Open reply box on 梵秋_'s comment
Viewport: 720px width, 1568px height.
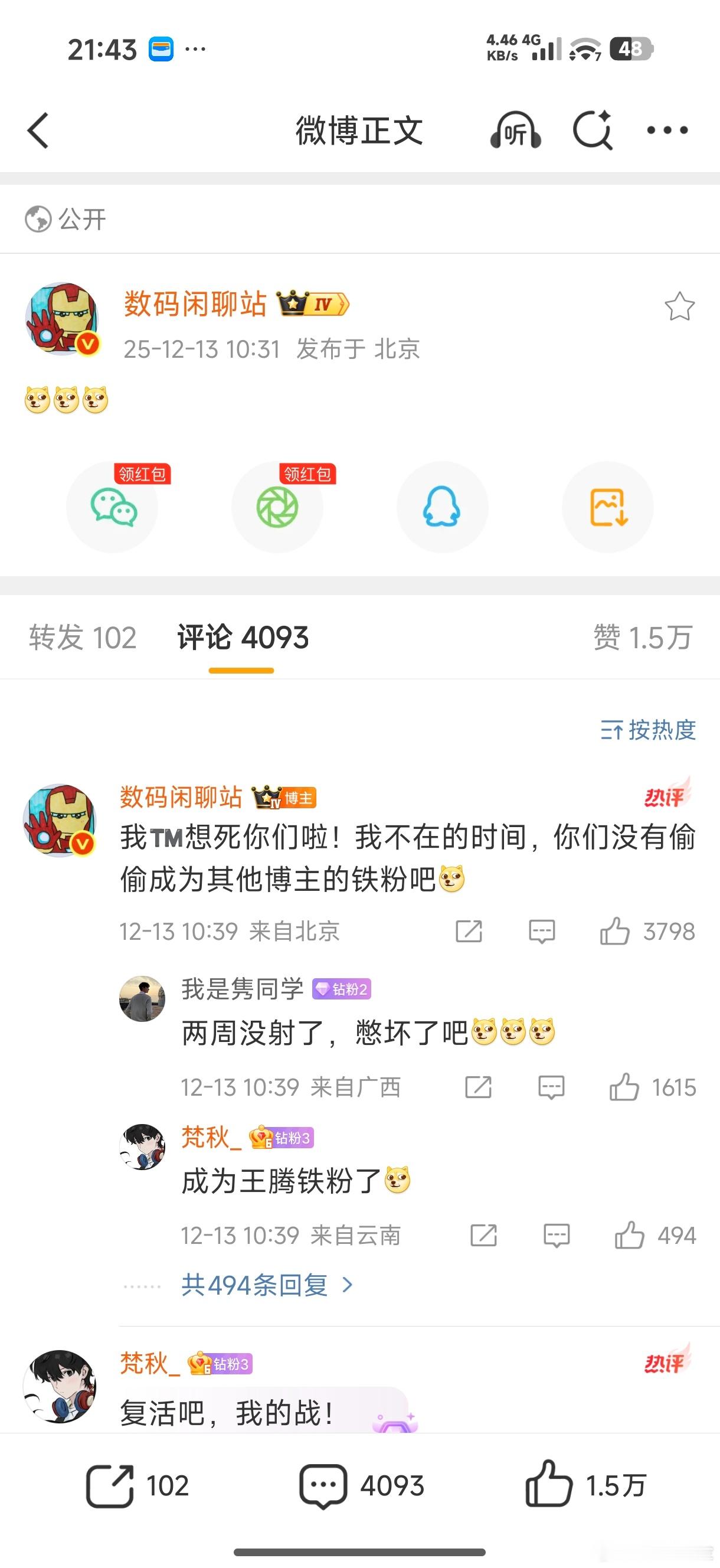[557, 1235]
